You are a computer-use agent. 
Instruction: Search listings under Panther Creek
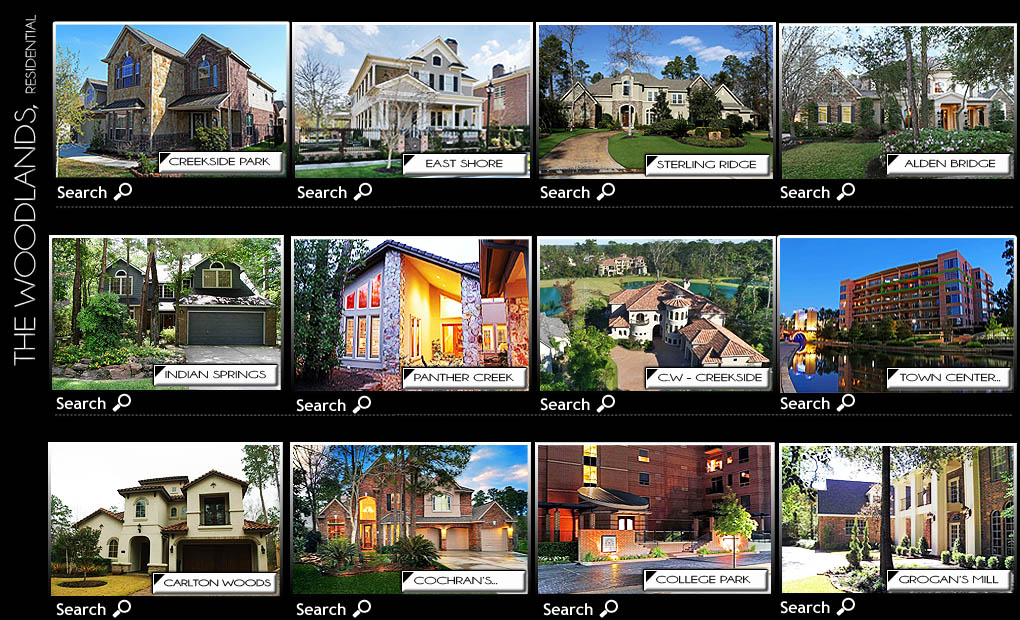tap(334, 405)
